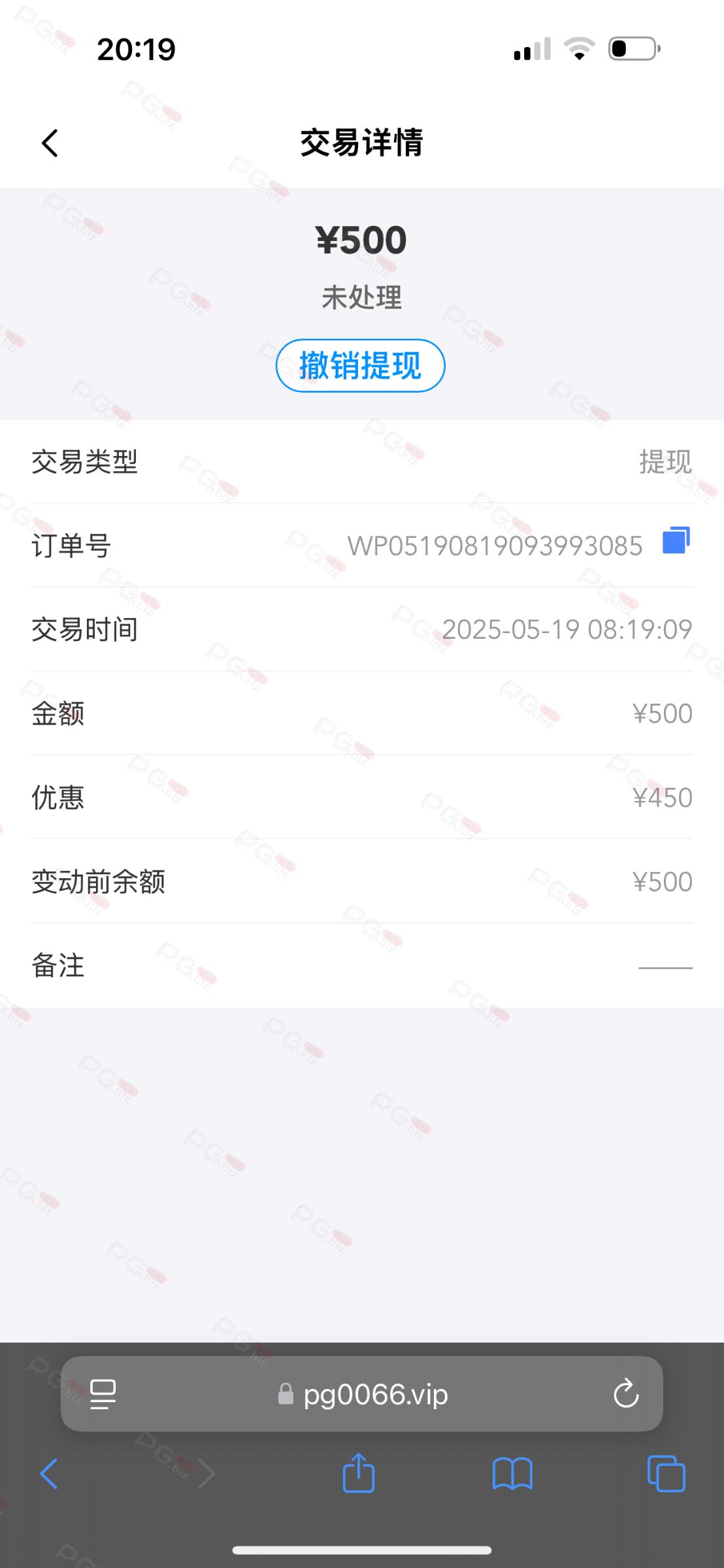Reload the page with the refresh icon

pyautogui.click(x=625, y=1393)
